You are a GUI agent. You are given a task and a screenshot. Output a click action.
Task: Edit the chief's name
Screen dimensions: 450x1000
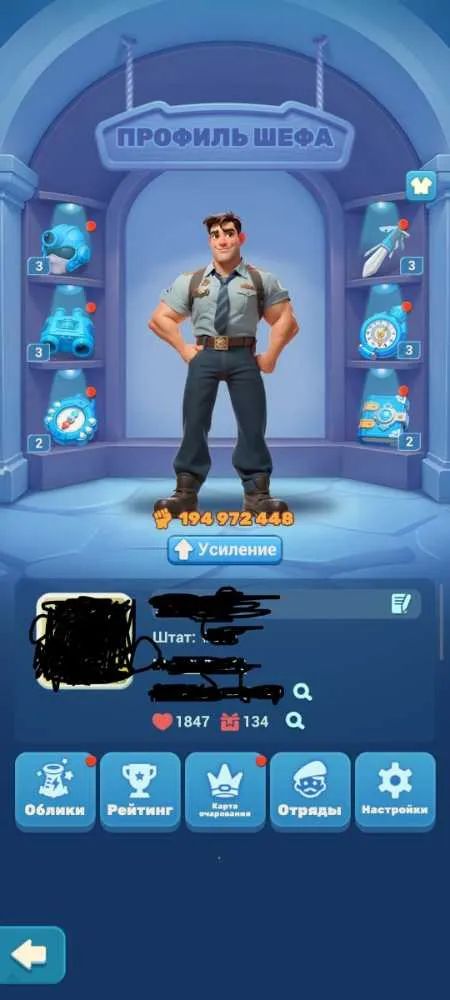point(401,603)
